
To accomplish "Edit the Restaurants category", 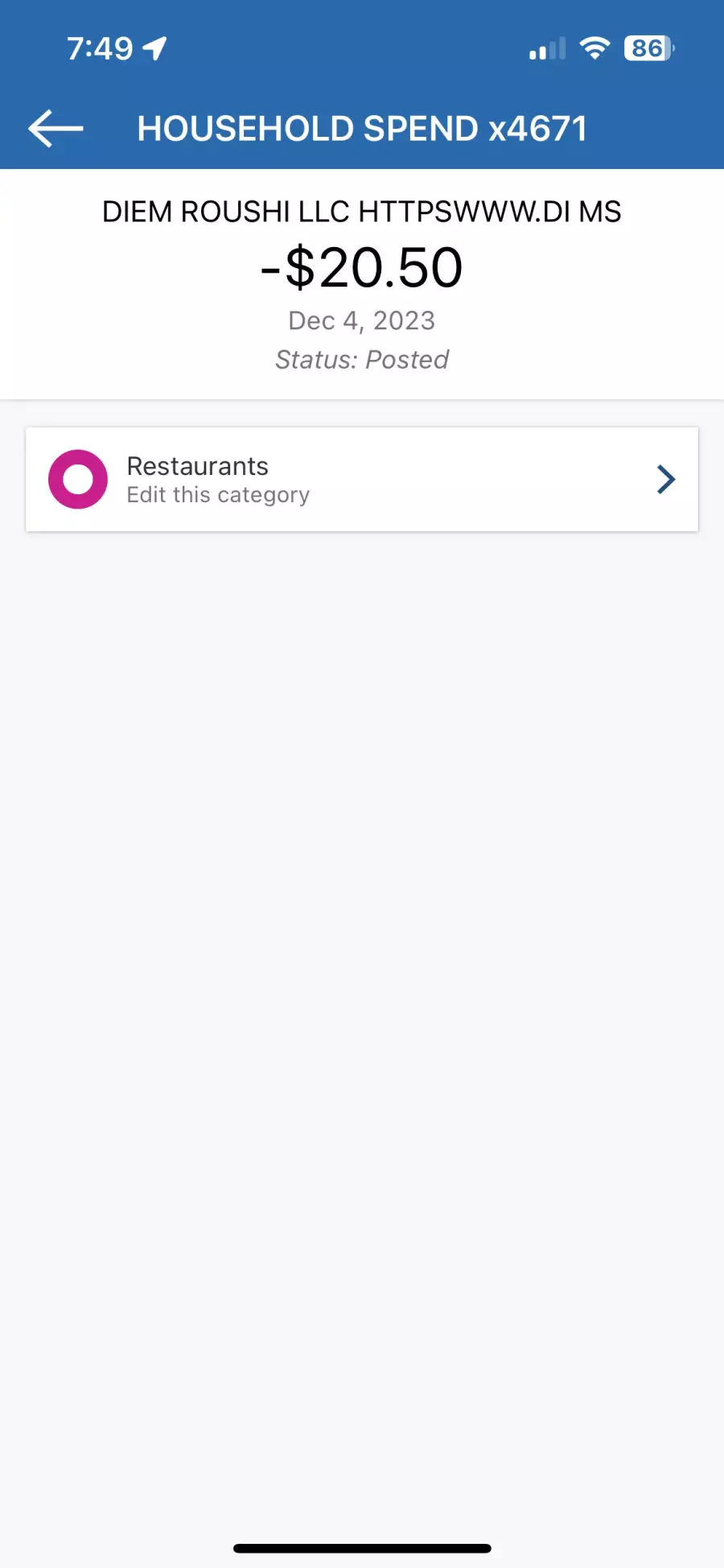I will (362, 480).
